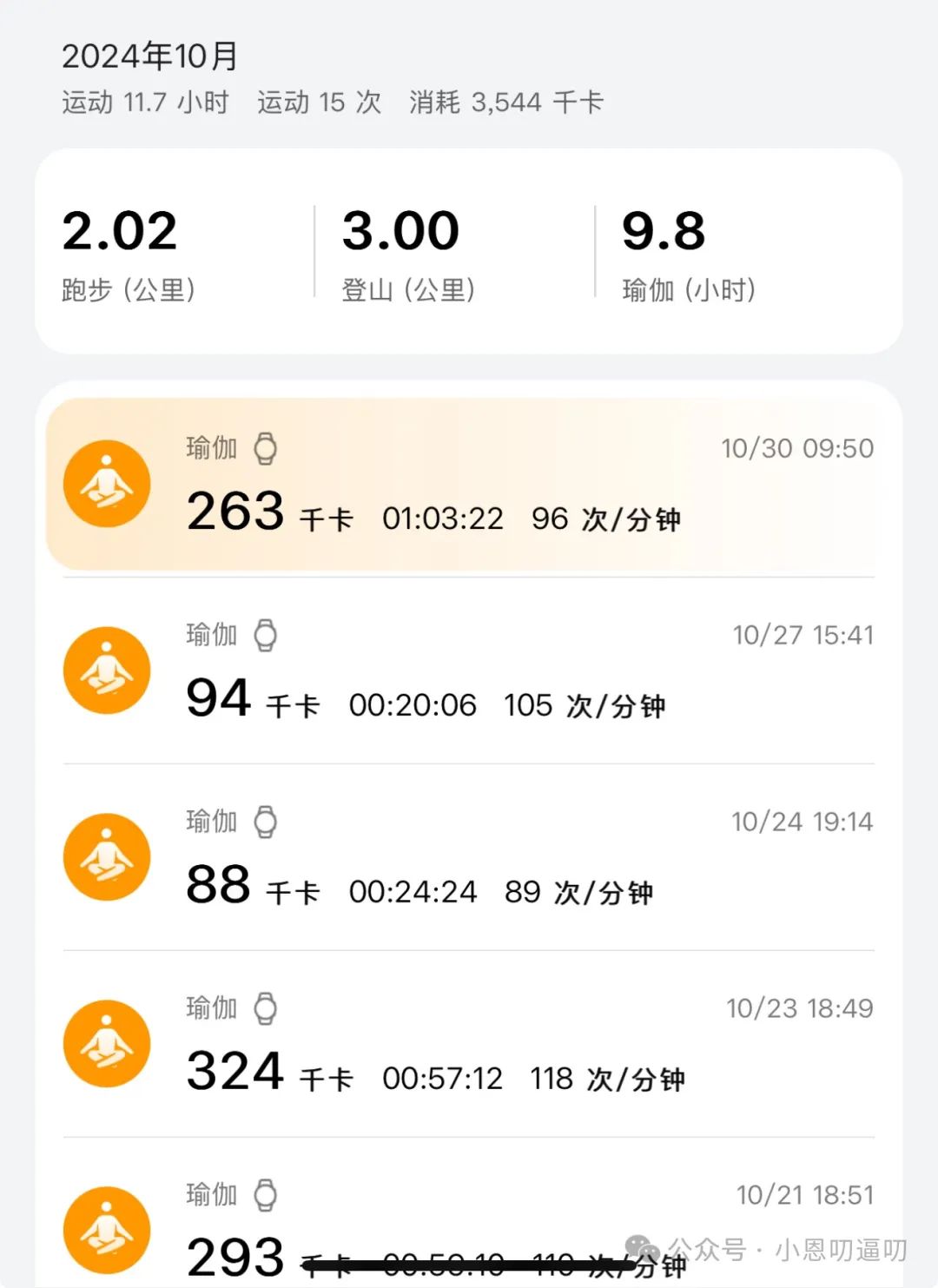Tap the 运动 15 次 count label
938x1288 pixels.
tap(318, 102)
